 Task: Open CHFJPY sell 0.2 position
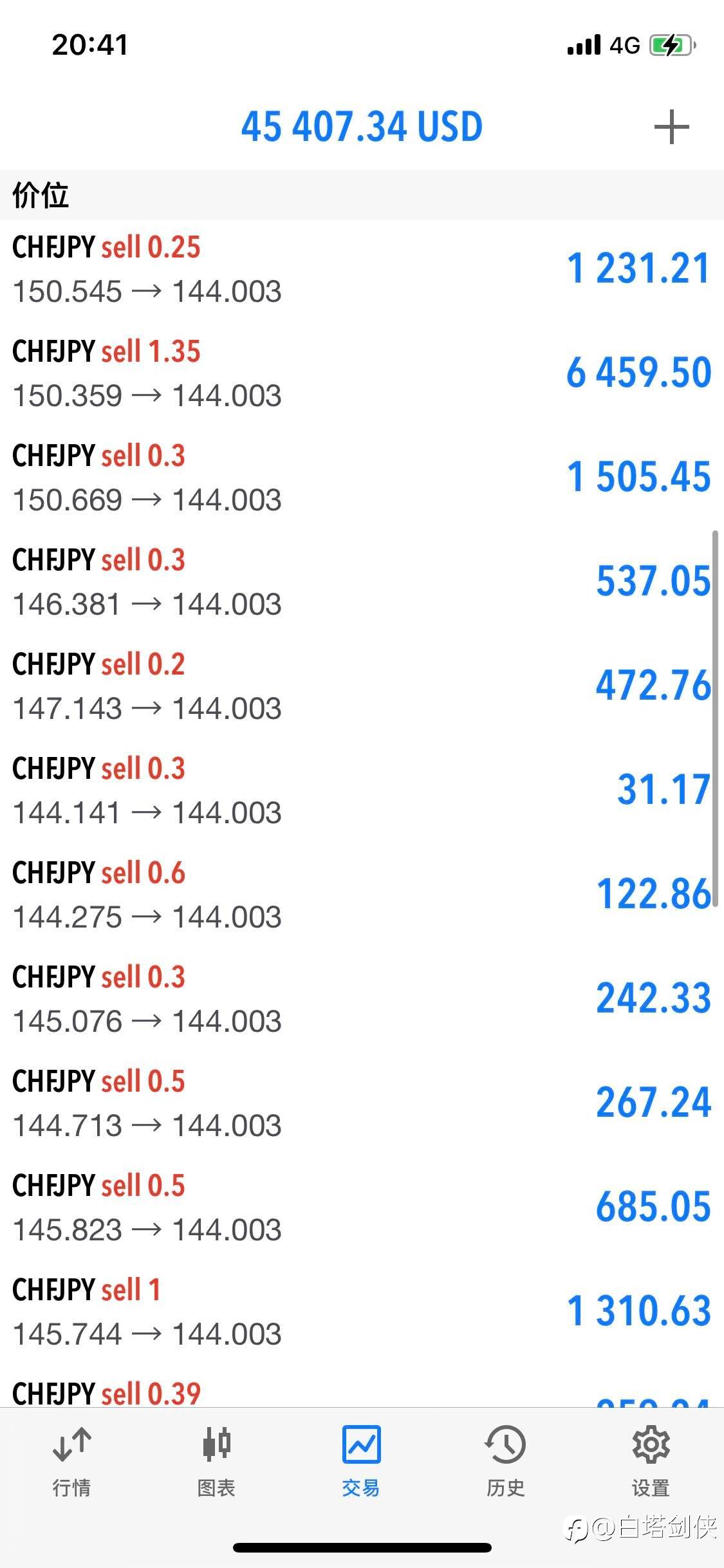pyautogui.click(x=362, y=686)
